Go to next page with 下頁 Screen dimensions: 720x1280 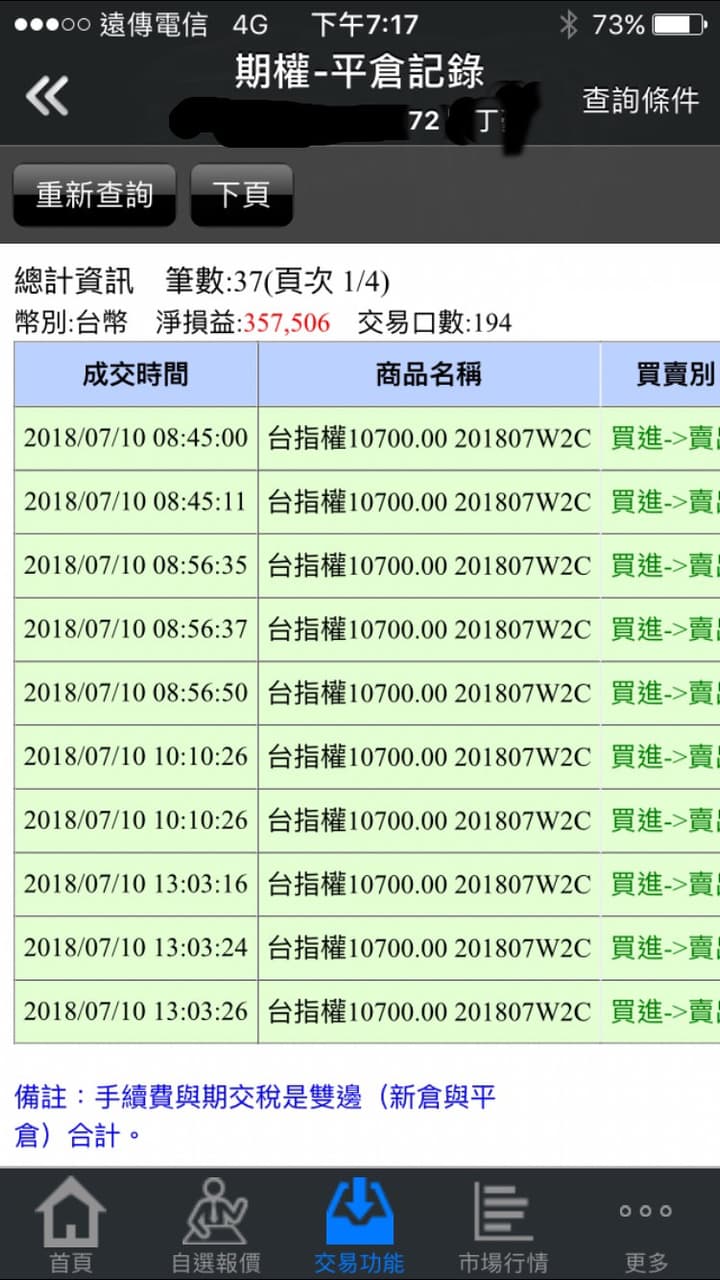coord(241,195)
